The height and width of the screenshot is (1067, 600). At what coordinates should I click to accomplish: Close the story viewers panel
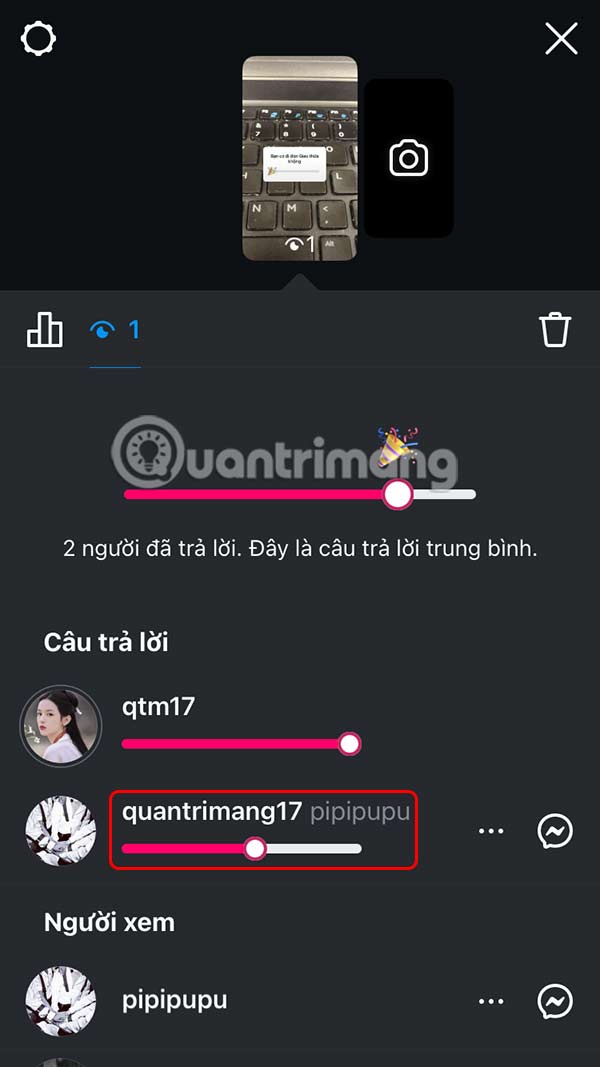point(561,39)
